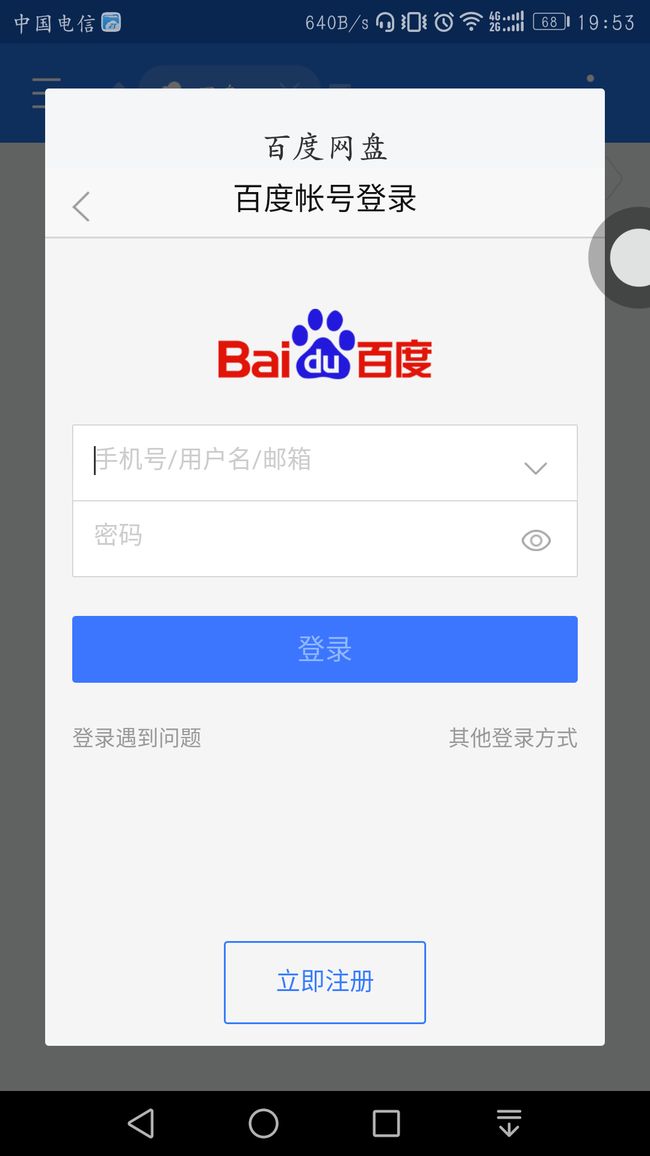Go to the system home screen
The height and width of the screenshot is (1156, 650).
263,1124
